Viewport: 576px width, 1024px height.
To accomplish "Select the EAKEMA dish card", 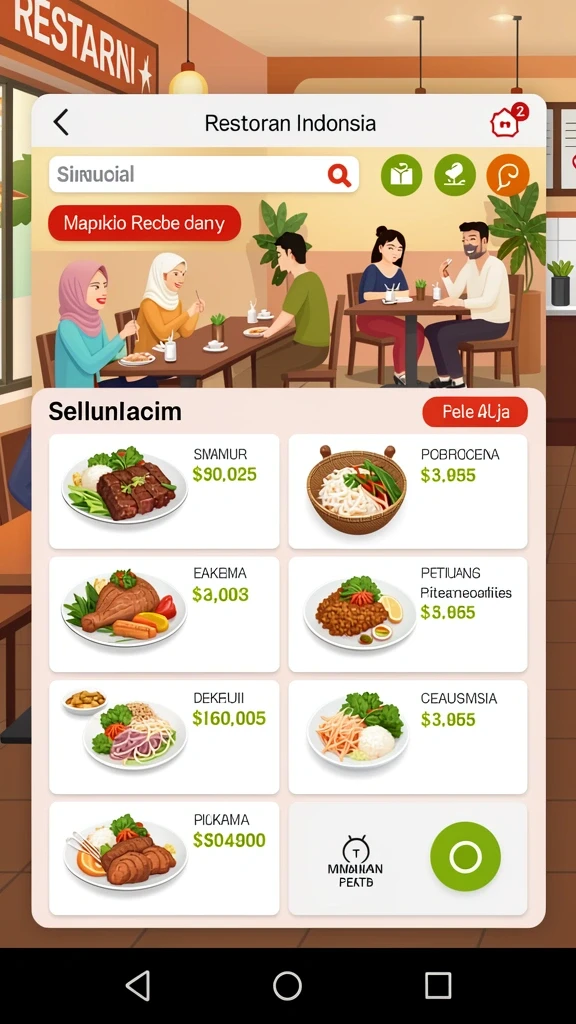I will [x=164, y=615].
